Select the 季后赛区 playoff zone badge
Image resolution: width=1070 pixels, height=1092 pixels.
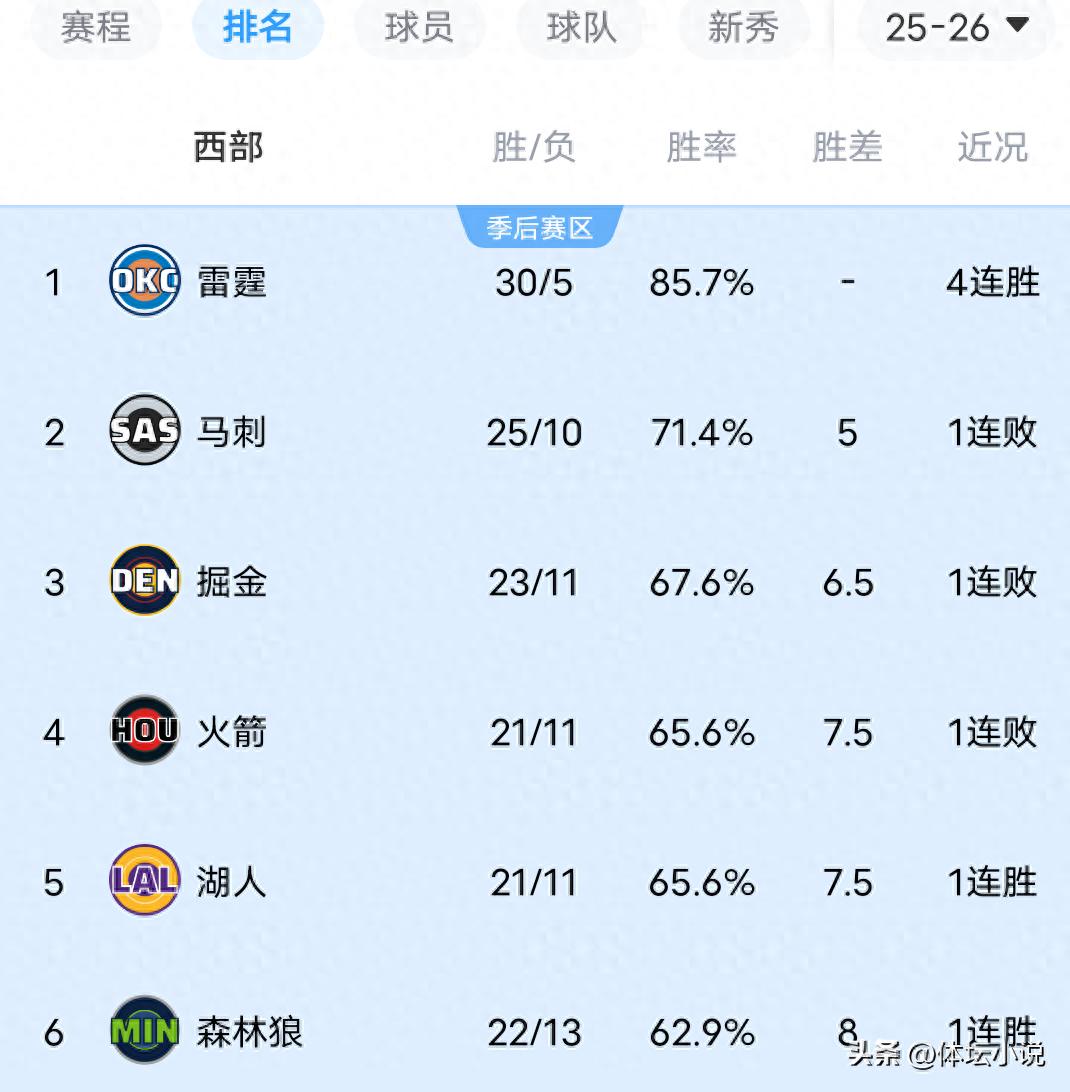click(541, 226)
